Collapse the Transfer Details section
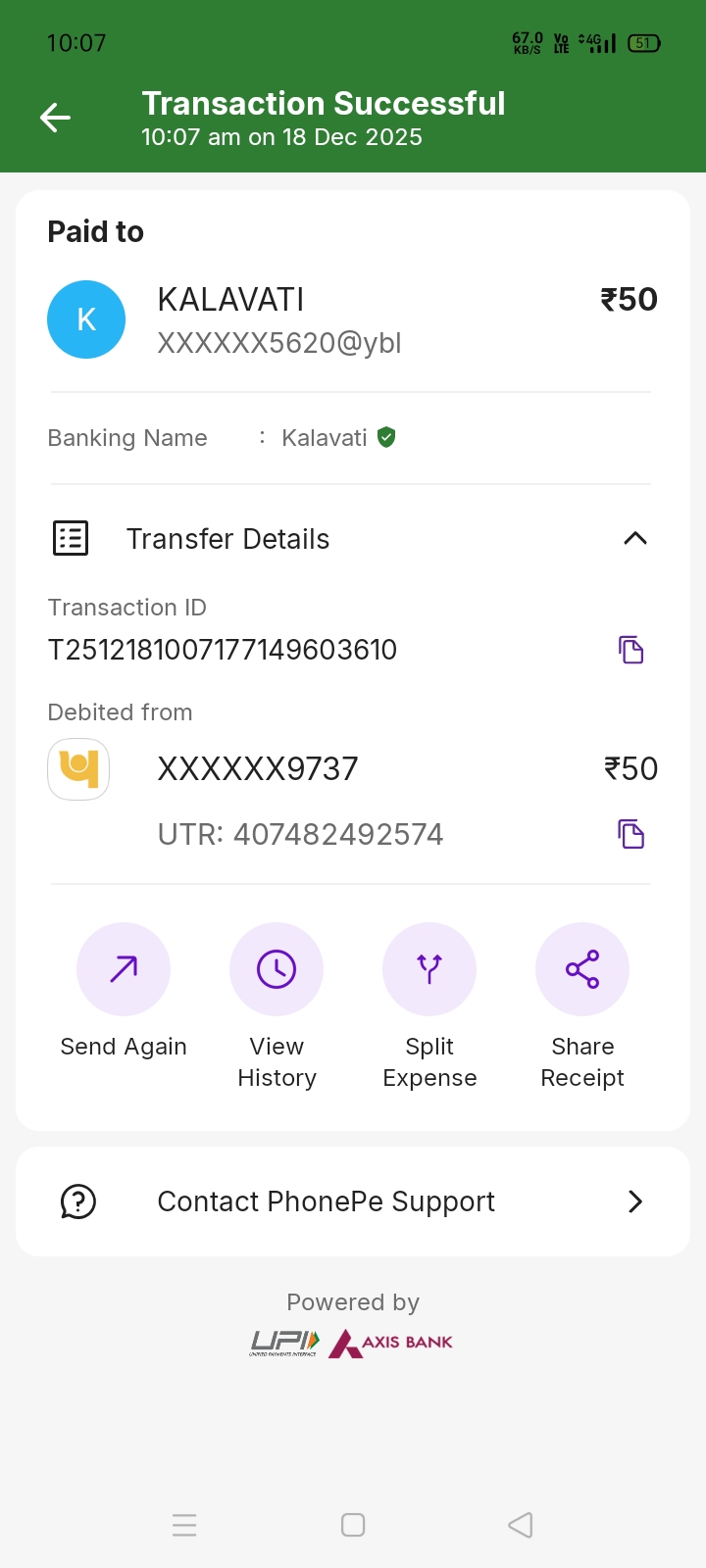This screenshot has width=706, height=1568. [x=634, y=538]
